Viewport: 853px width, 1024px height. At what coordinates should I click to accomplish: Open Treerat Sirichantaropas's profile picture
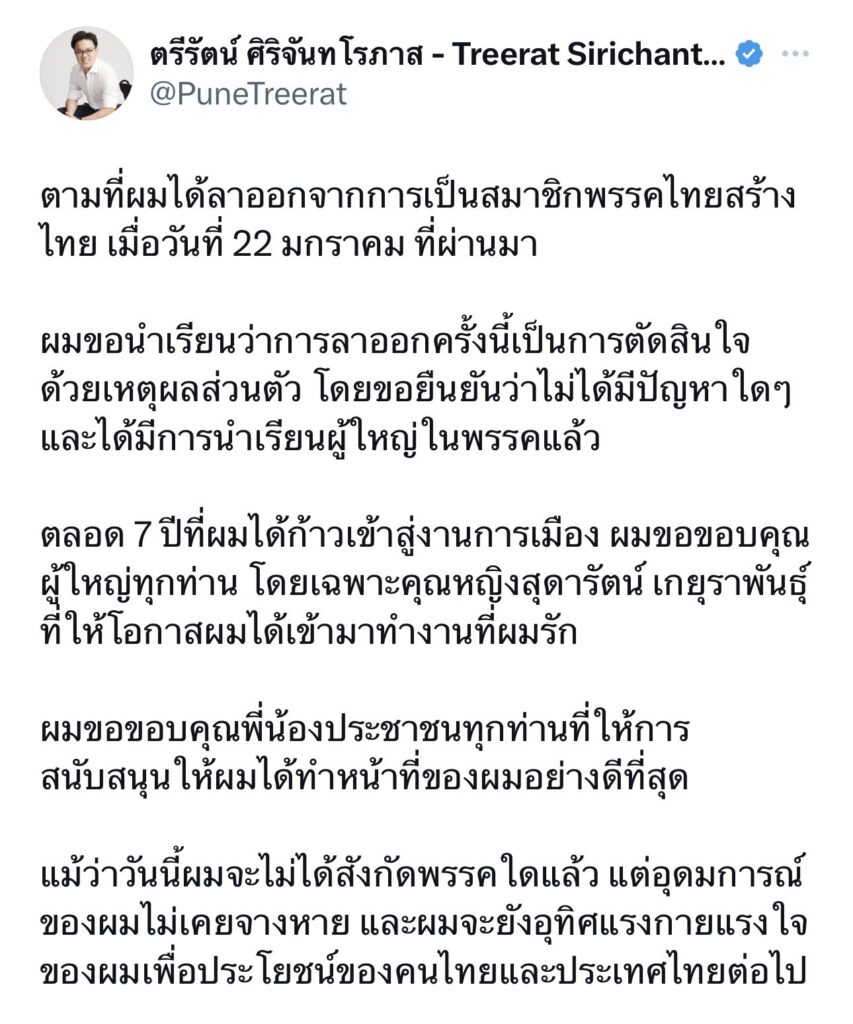point(86,73)
